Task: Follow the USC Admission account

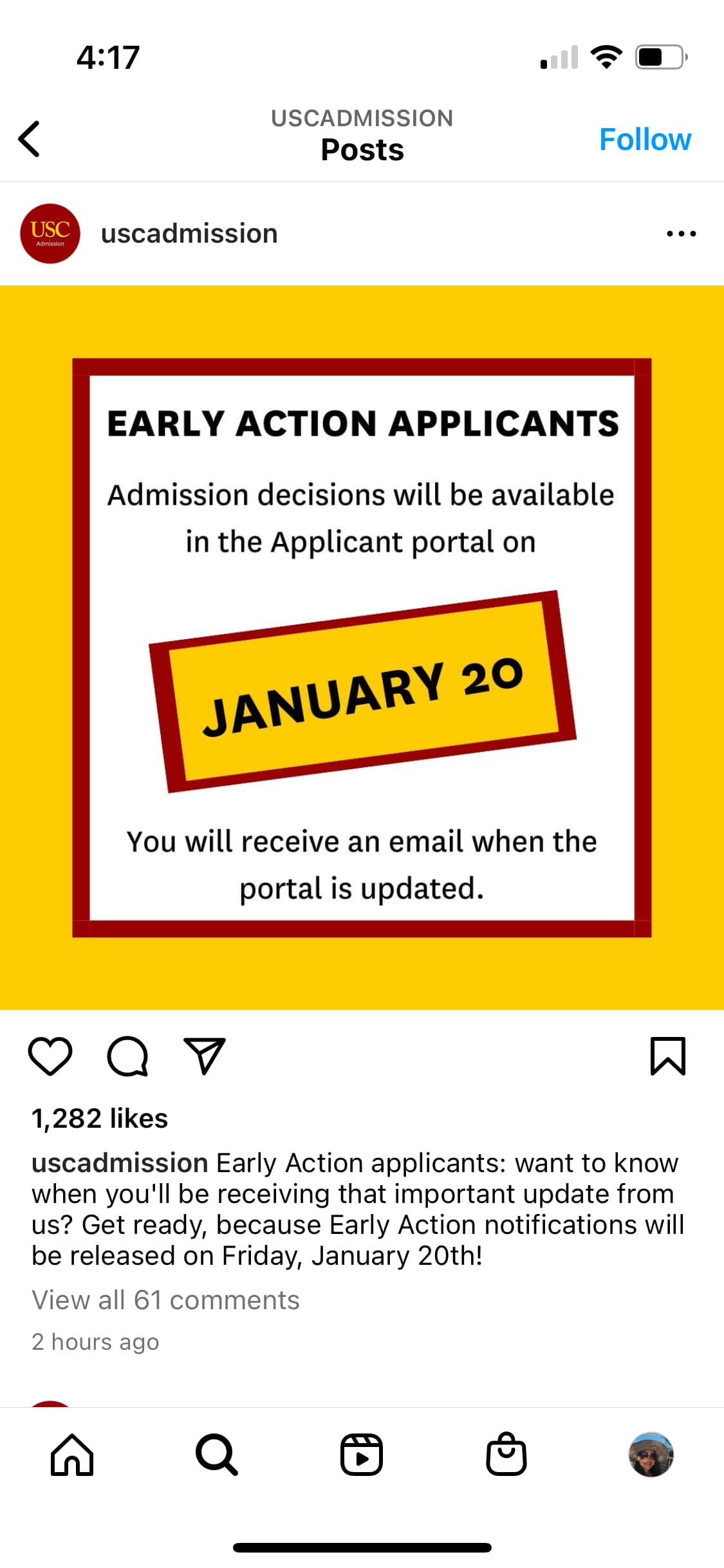Action: pos(645,139)
